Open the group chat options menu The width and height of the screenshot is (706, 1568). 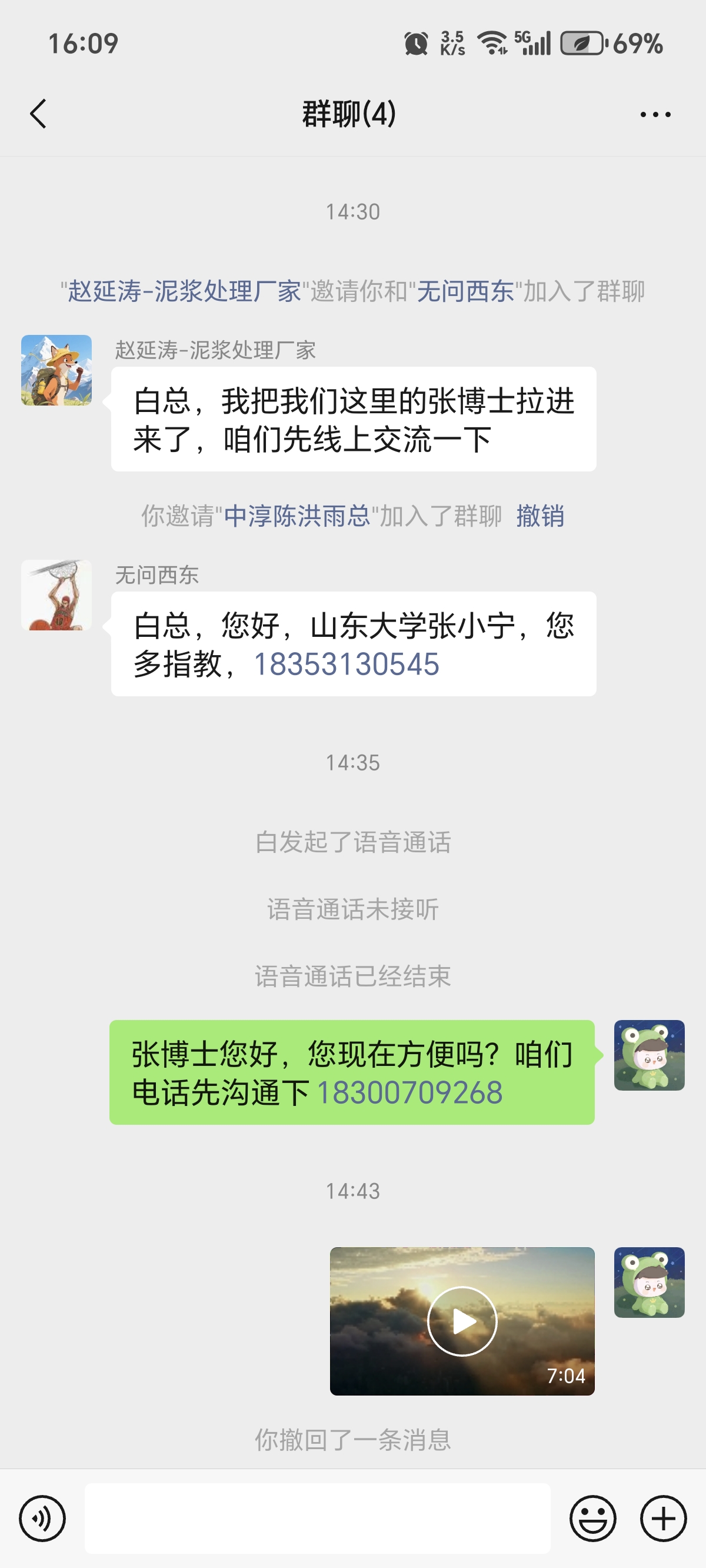[x=655, y=114]
